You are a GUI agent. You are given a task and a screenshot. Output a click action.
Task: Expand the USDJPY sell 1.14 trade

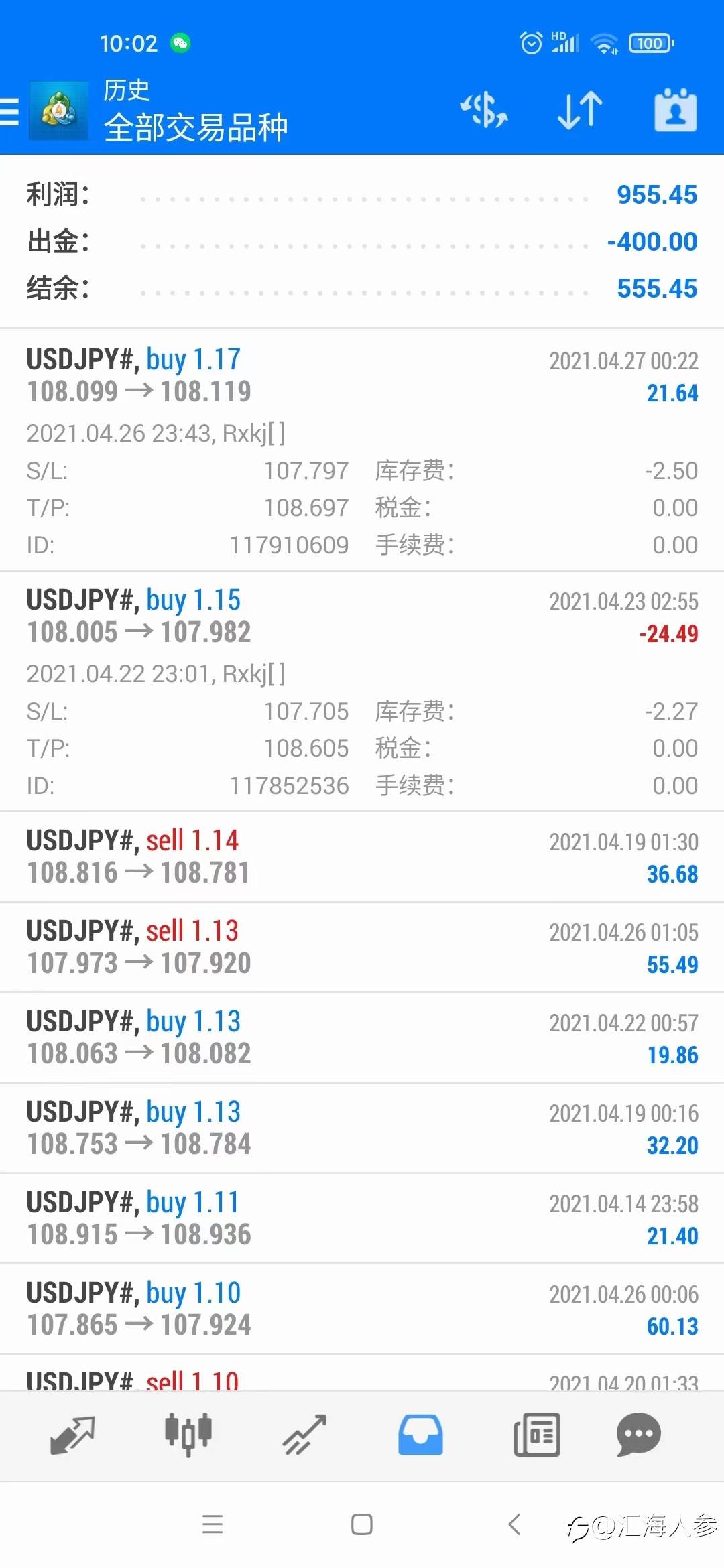pyautogui.click(x=362, y=856)
